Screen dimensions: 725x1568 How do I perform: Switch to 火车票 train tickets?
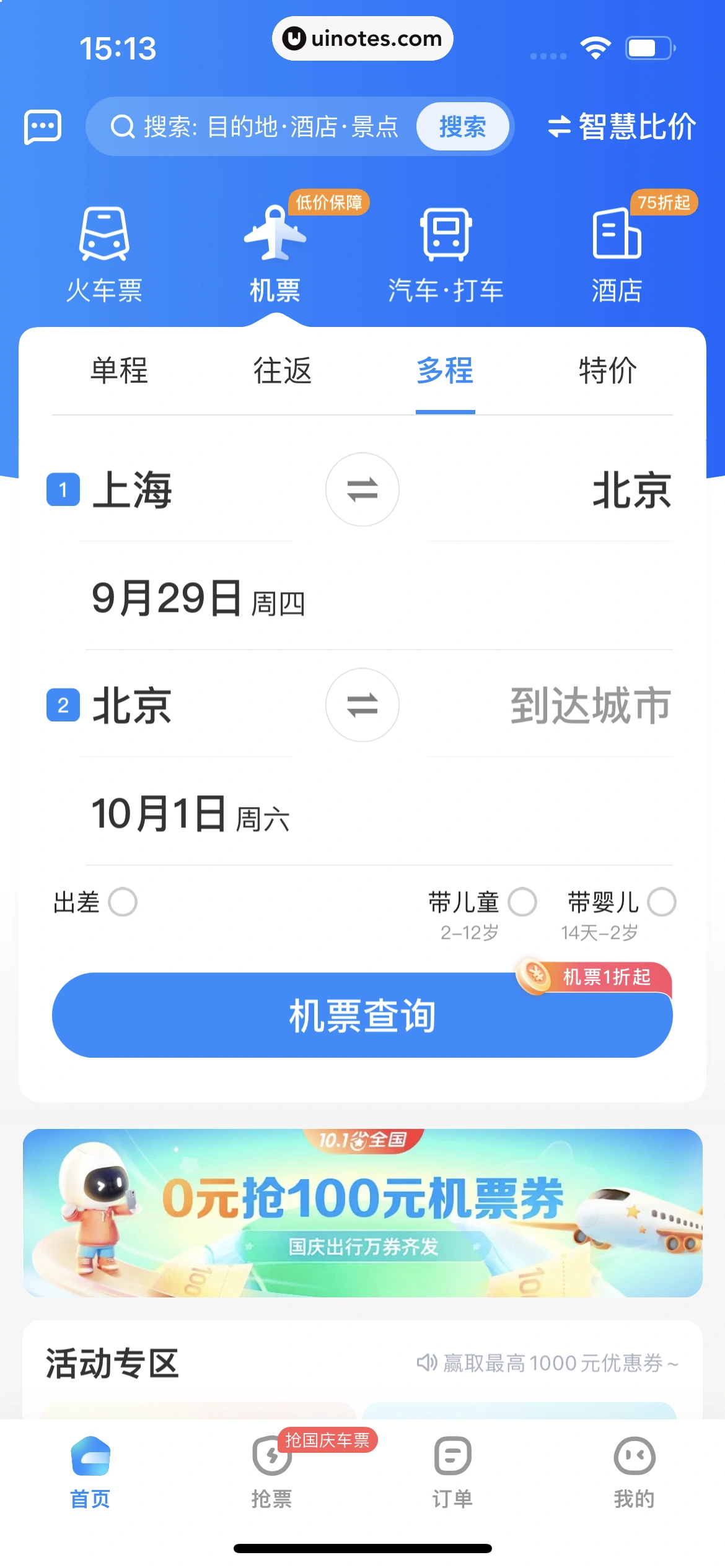tap(104, 255)
